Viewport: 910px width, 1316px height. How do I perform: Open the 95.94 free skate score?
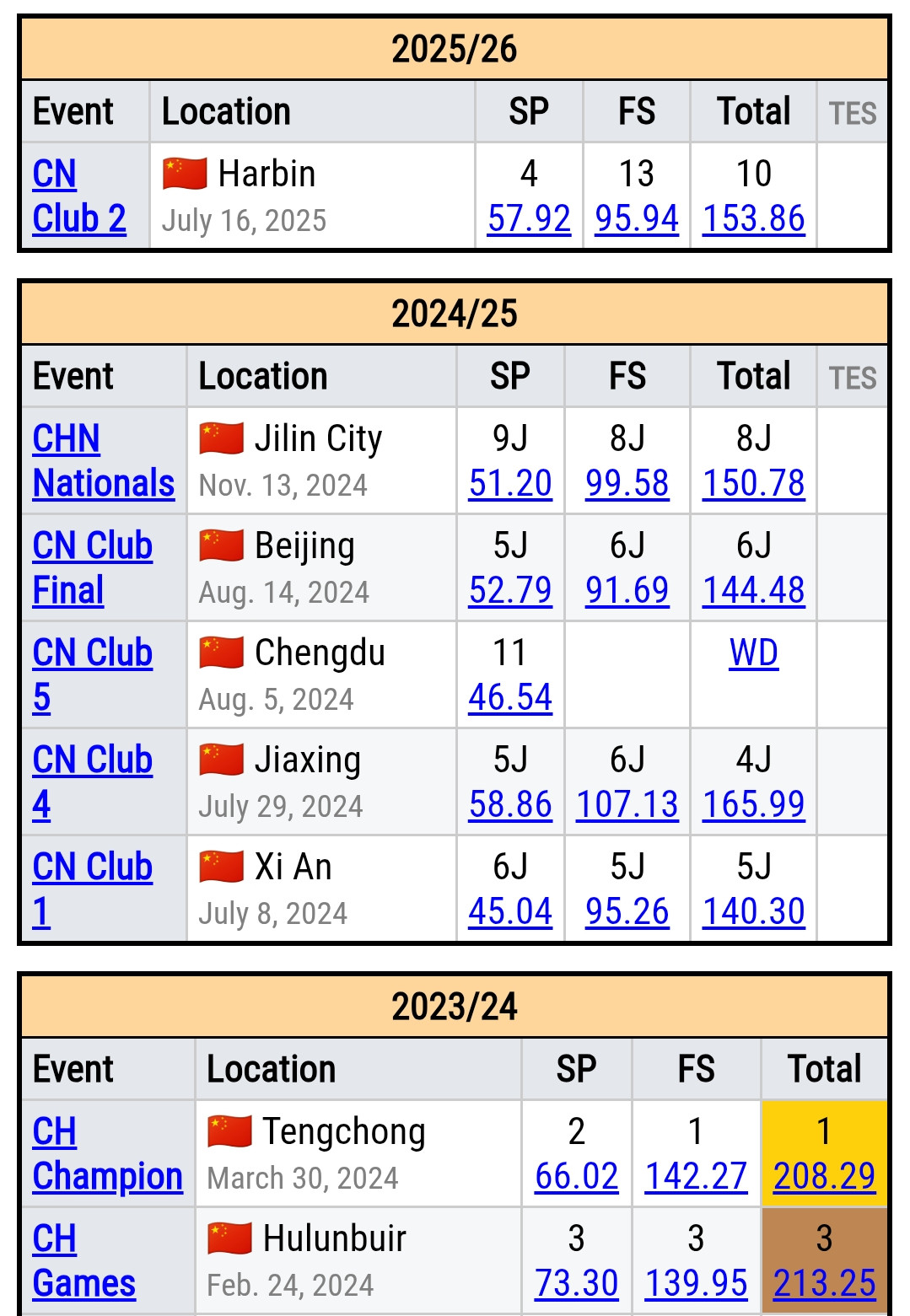pos(636,219)
